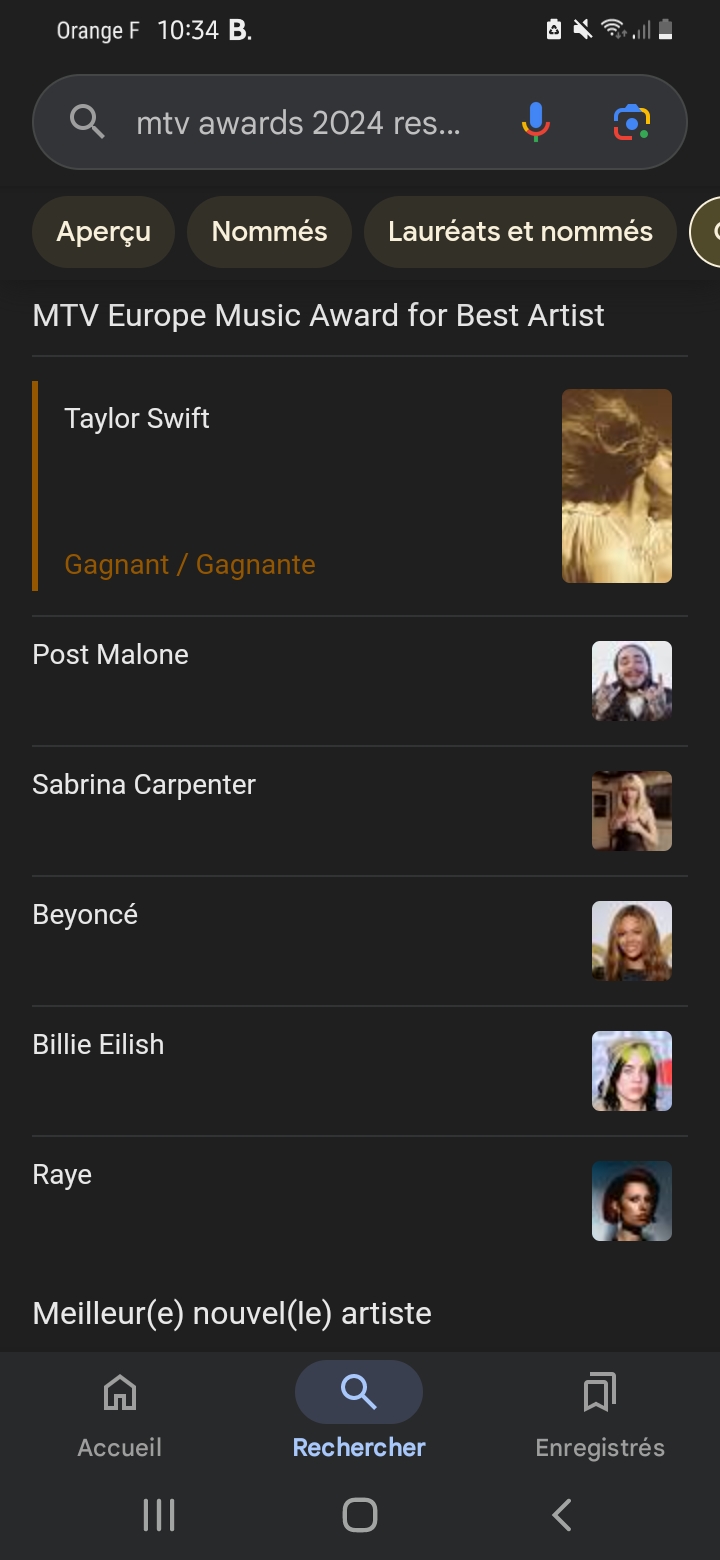Switch to the Rechercher tab
This screenshot has height=1560, width=720.
pyautogui.click(x=359, y=1414)
